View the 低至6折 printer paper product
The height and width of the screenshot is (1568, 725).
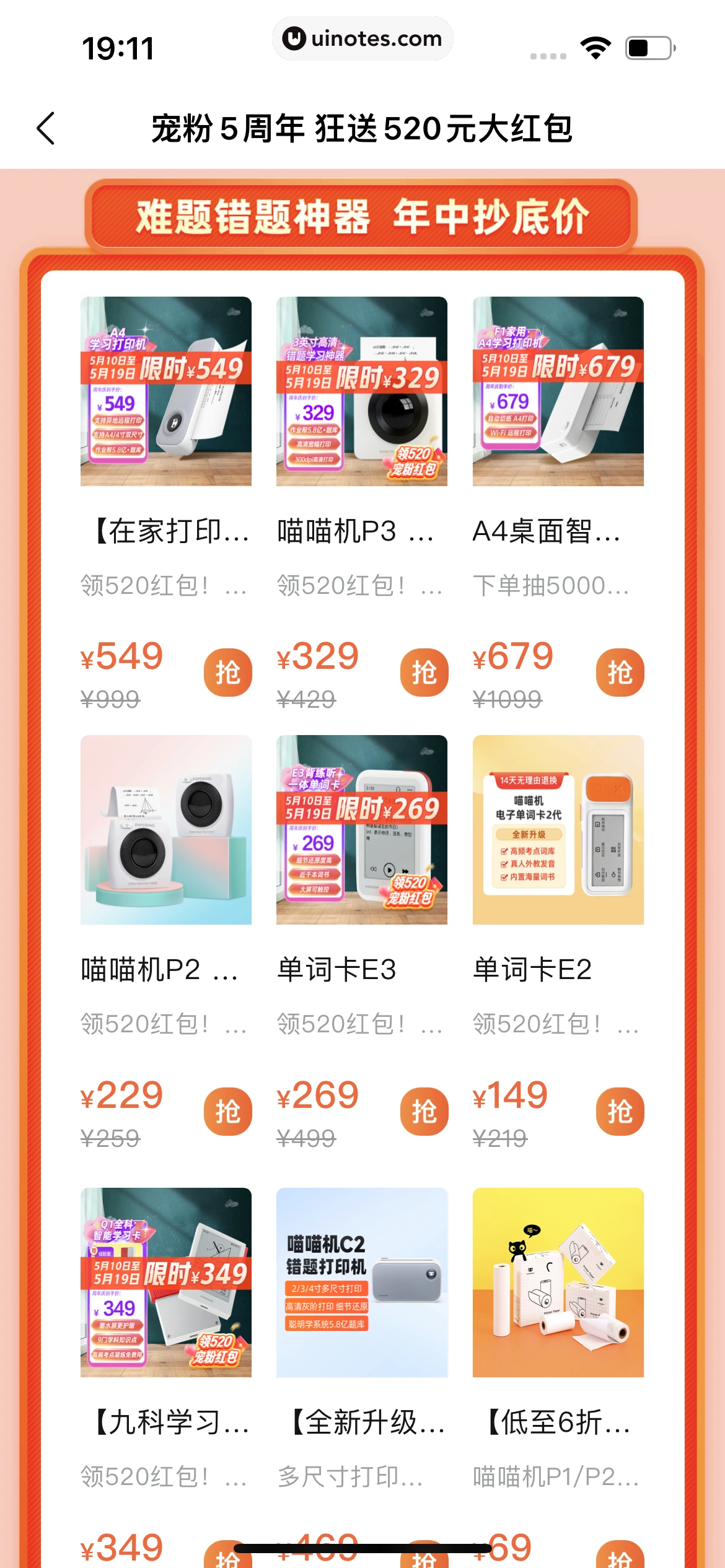coord(558,1282)
